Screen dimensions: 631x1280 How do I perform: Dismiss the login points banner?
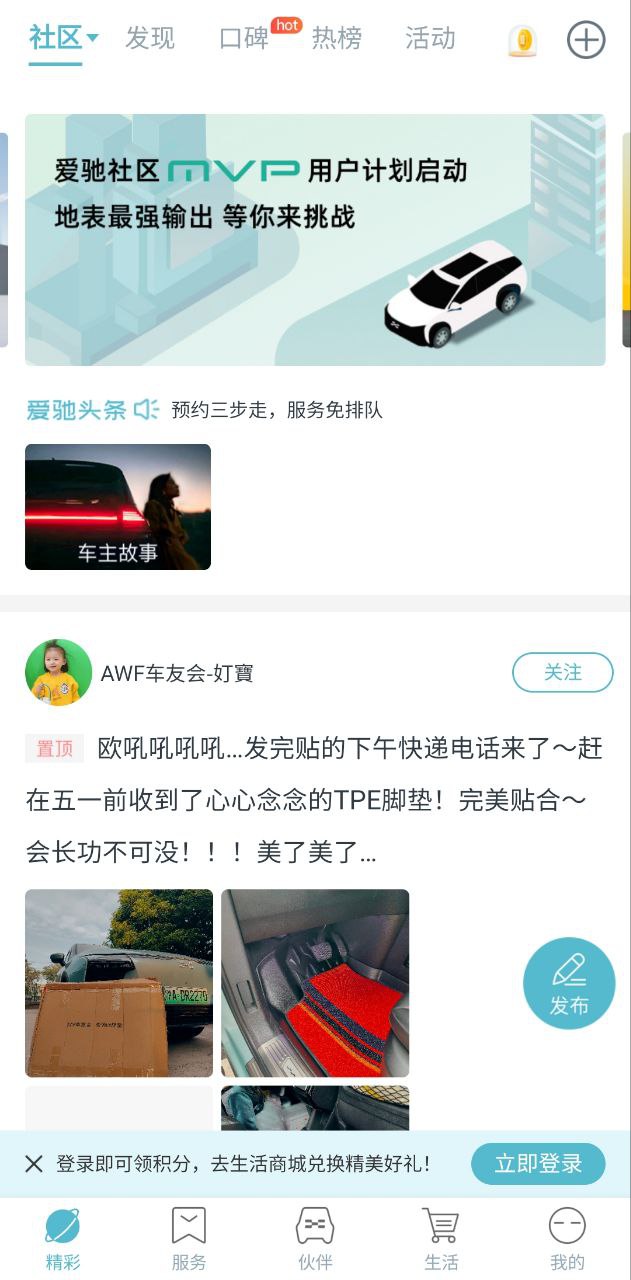coord(34,1163)
